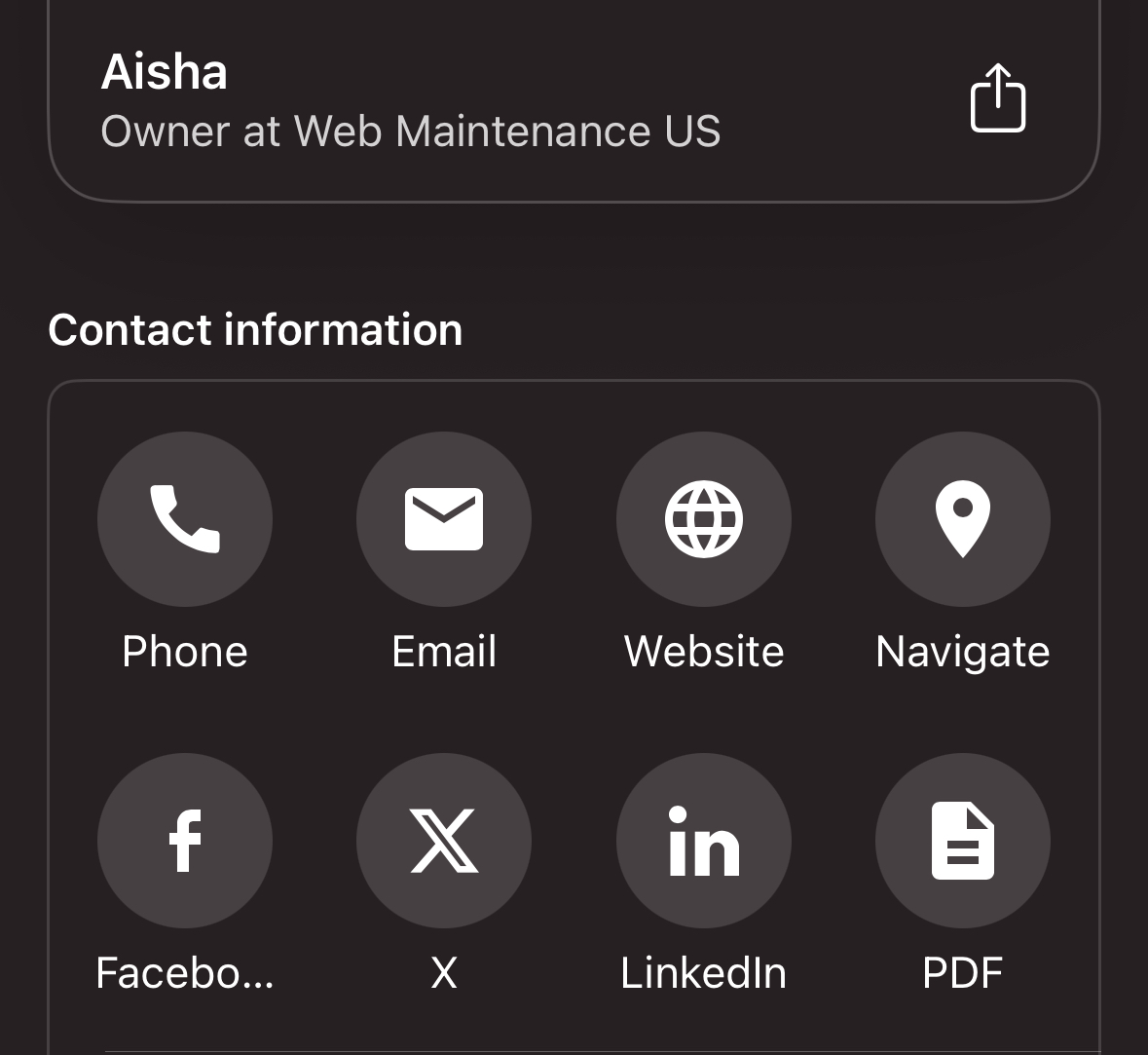The image size is (1148, 1055).
Task: Open Aisha's website
Action: (x=704, y=519)
